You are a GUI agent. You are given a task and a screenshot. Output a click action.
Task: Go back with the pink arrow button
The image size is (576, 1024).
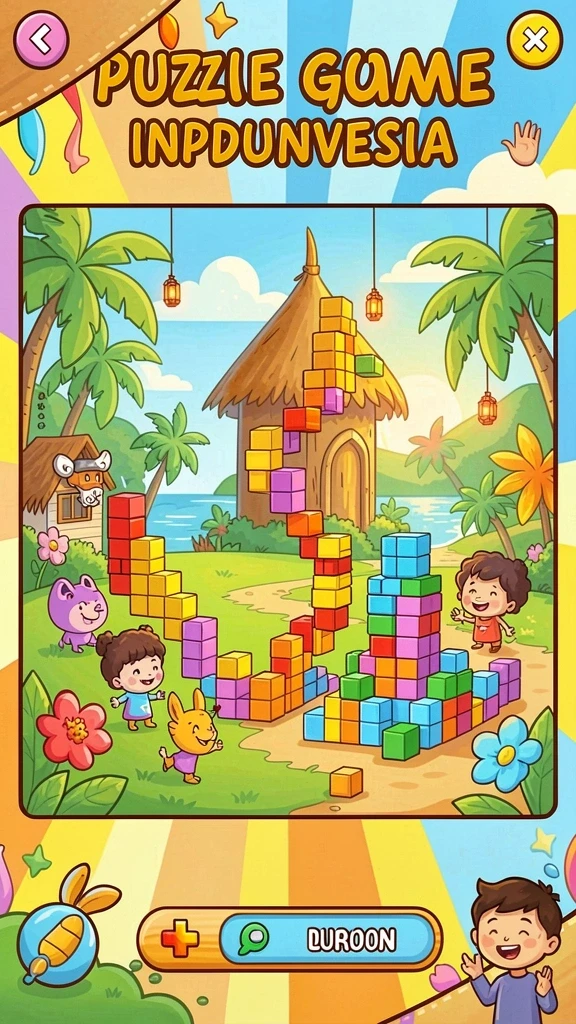pos(41,40)
